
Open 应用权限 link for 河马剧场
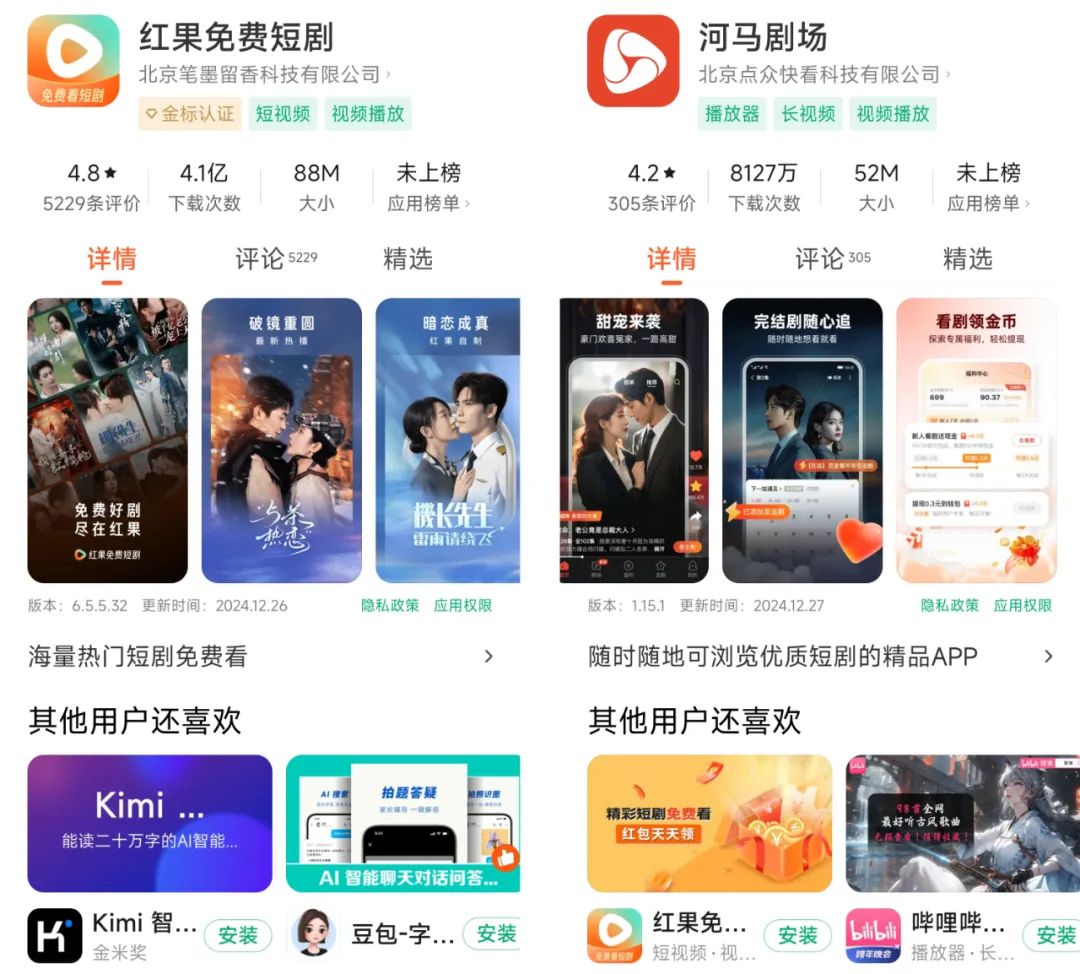1022,605
